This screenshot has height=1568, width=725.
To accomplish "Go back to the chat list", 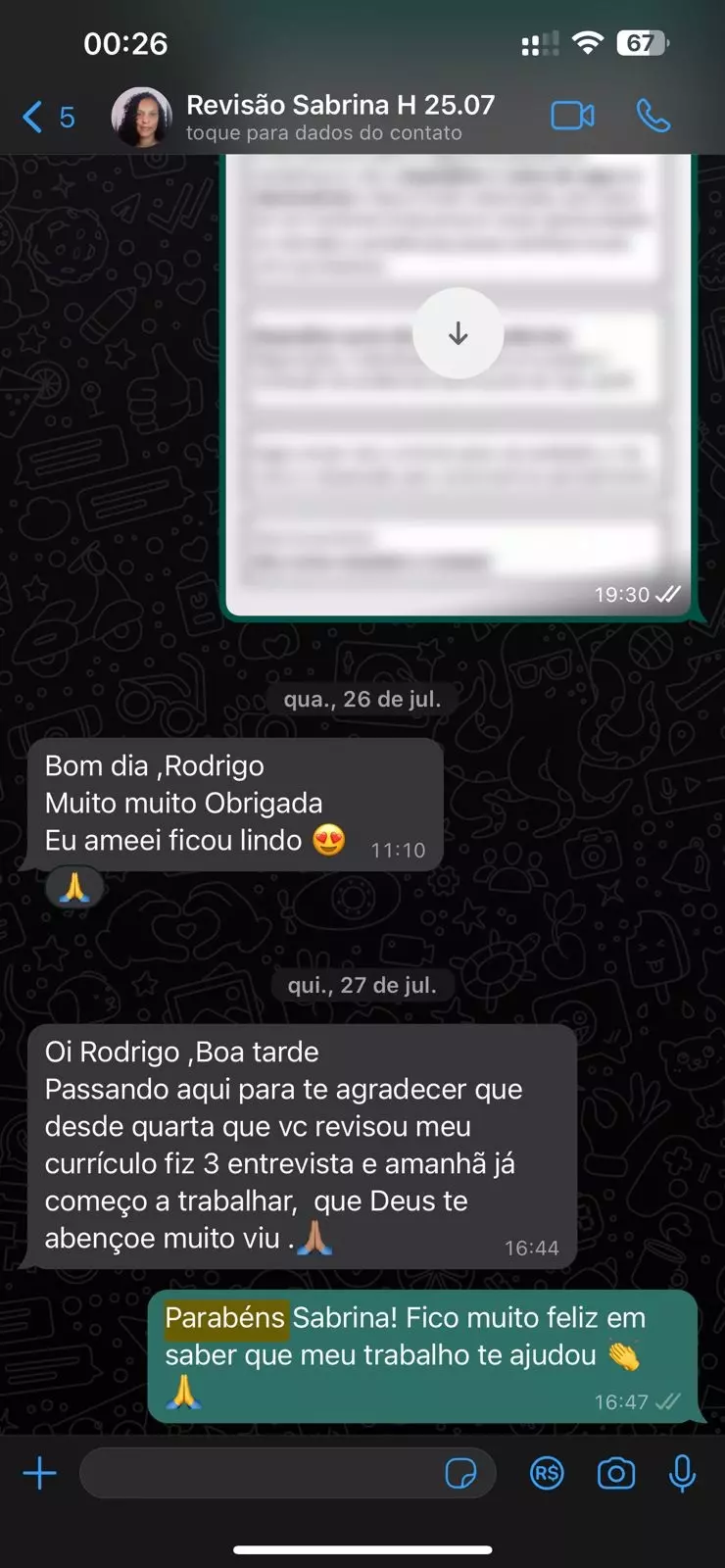I will tap(47, 118).
